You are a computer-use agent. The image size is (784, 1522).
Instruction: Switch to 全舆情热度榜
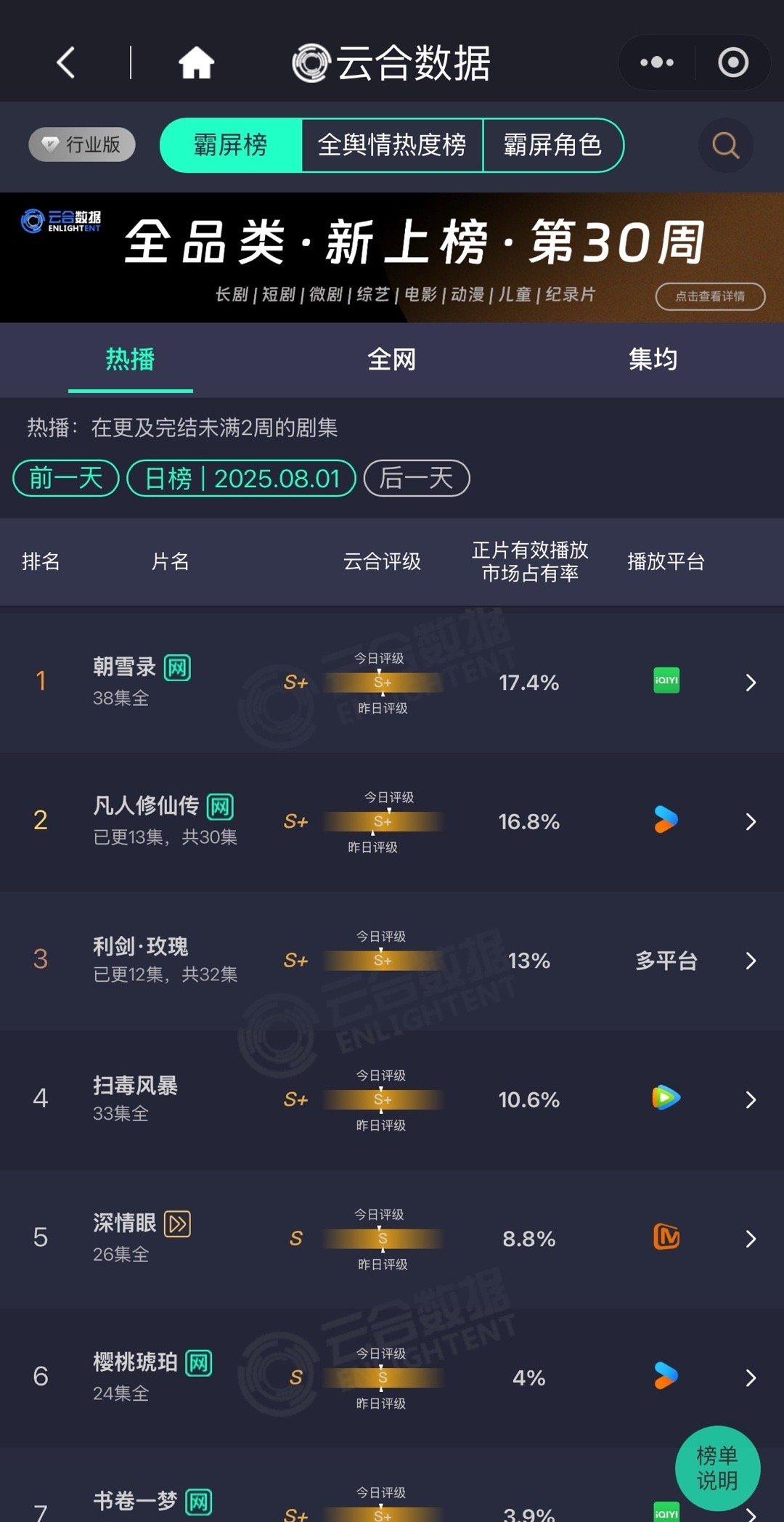click(392, 145)
